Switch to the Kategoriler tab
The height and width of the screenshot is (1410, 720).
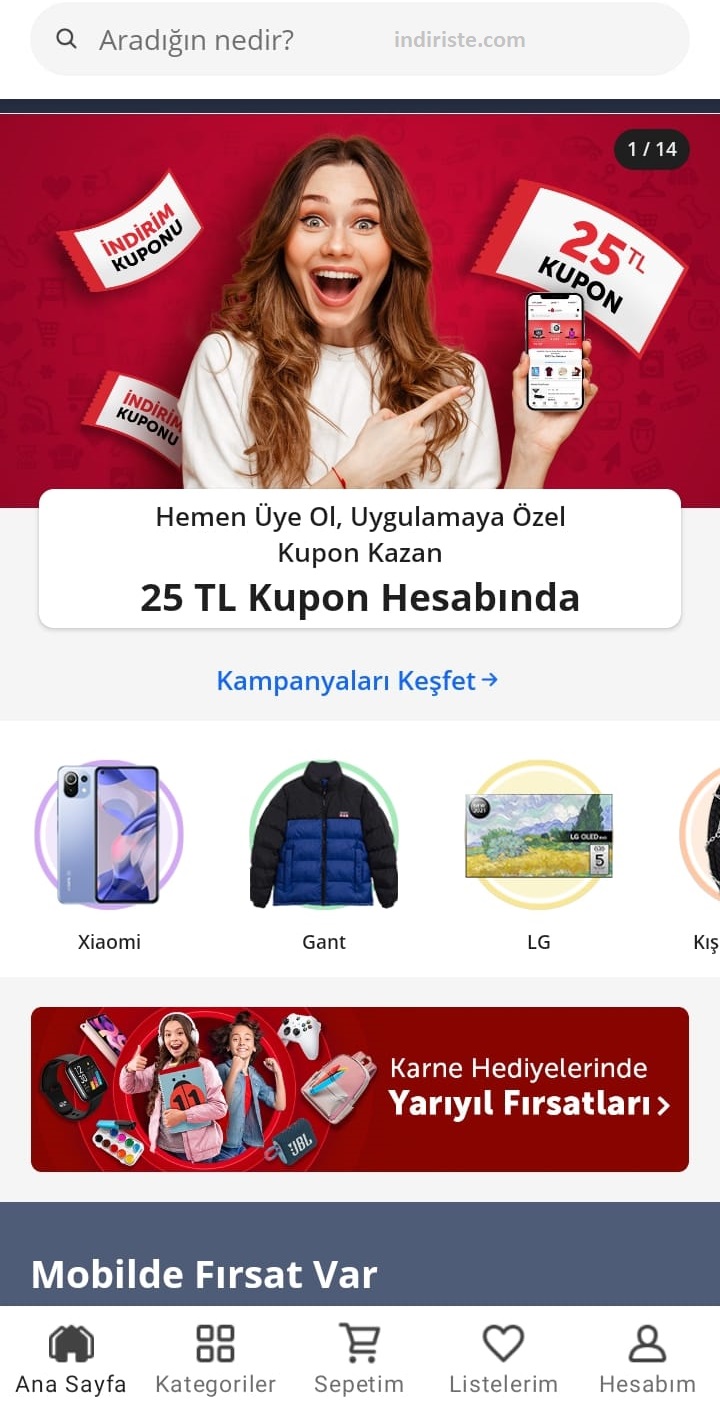point(215,1358)
